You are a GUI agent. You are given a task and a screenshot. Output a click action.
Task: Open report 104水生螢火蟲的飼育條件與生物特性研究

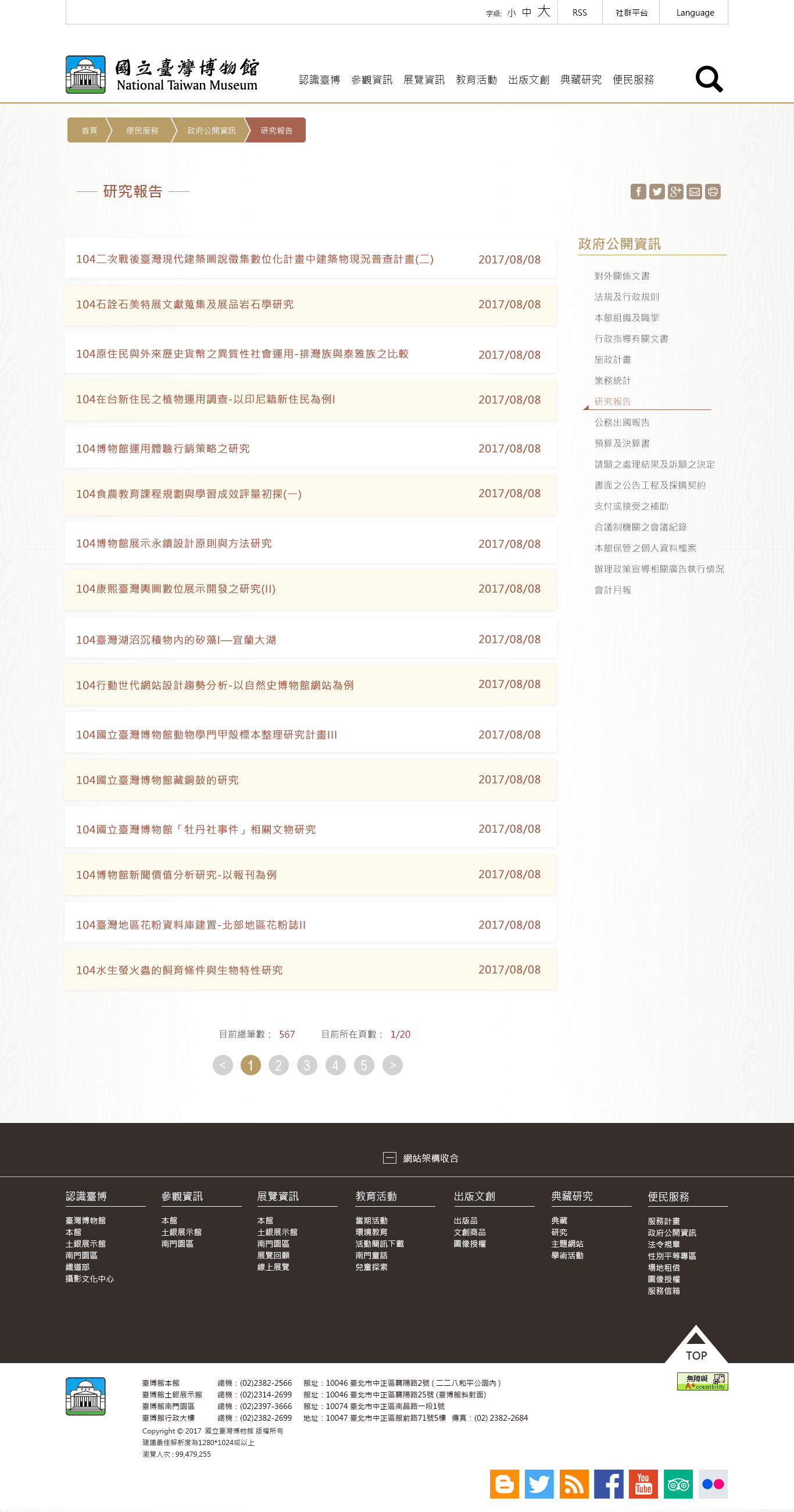(179, 970)
